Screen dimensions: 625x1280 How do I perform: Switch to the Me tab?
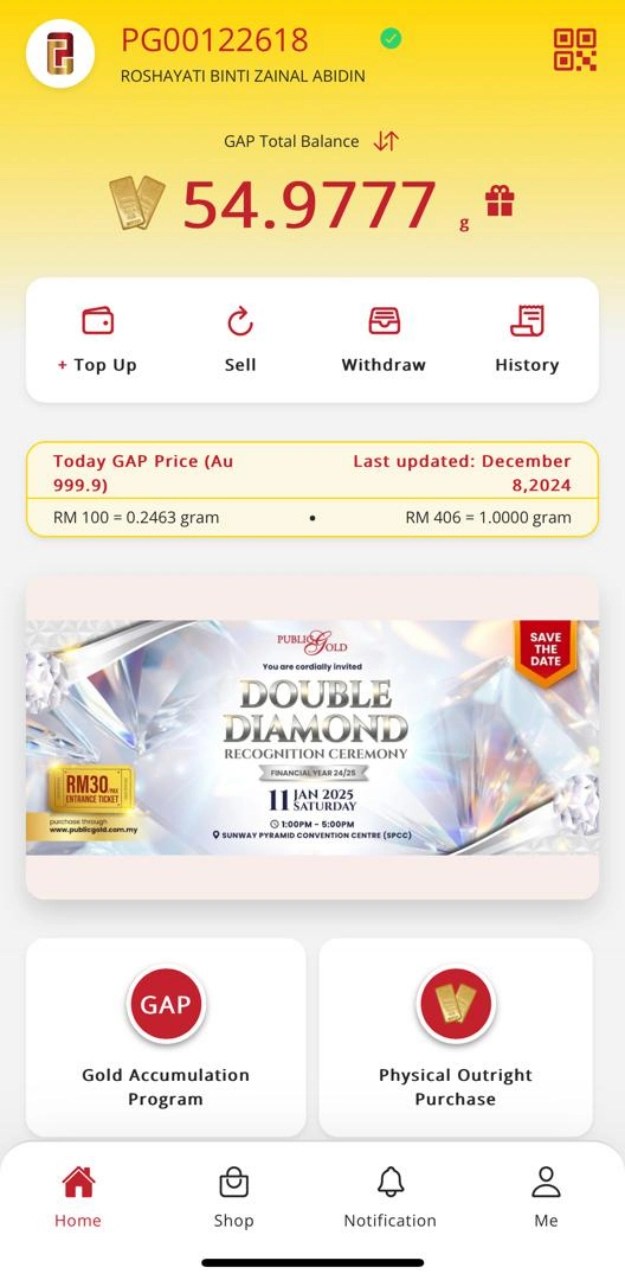point(546,1197)
